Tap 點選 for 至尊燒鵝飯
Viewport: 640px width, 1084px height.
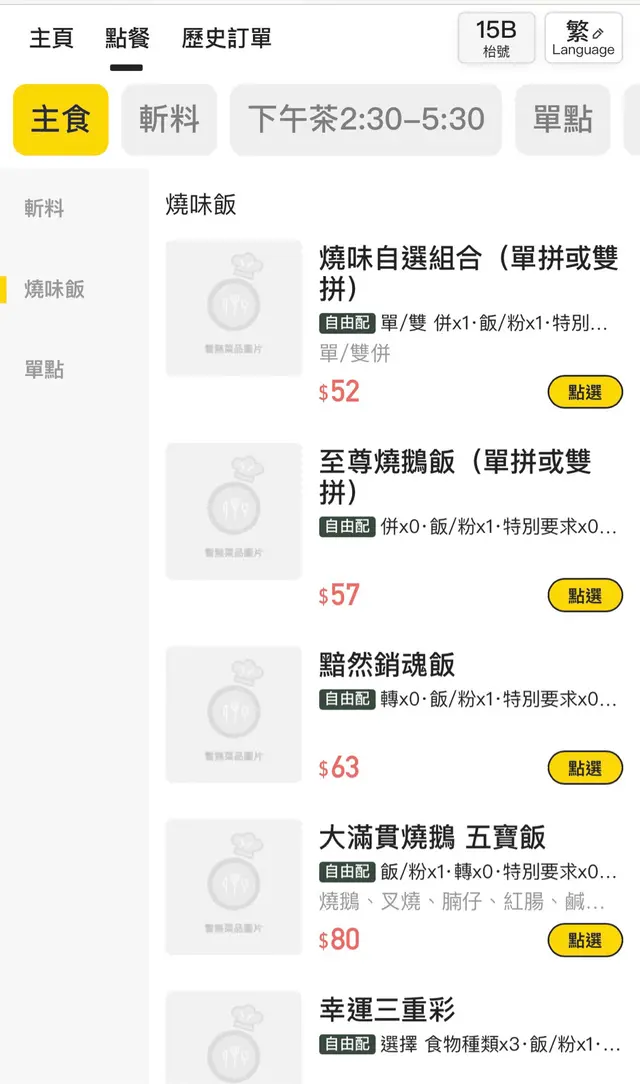(x=585, y=596)
